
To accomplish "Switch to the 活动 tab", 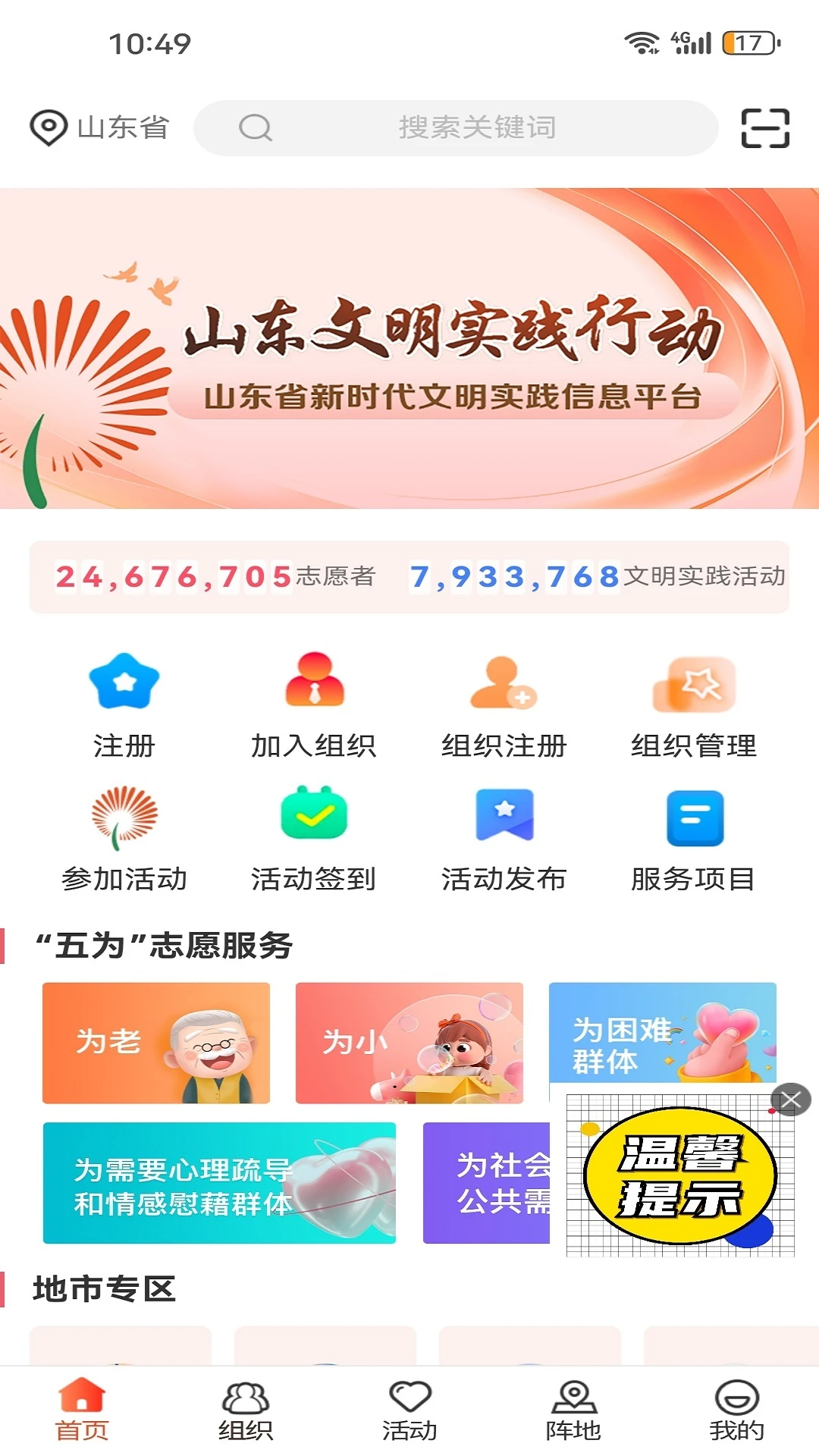I will pyautogui.click(x=409, y=1410).
